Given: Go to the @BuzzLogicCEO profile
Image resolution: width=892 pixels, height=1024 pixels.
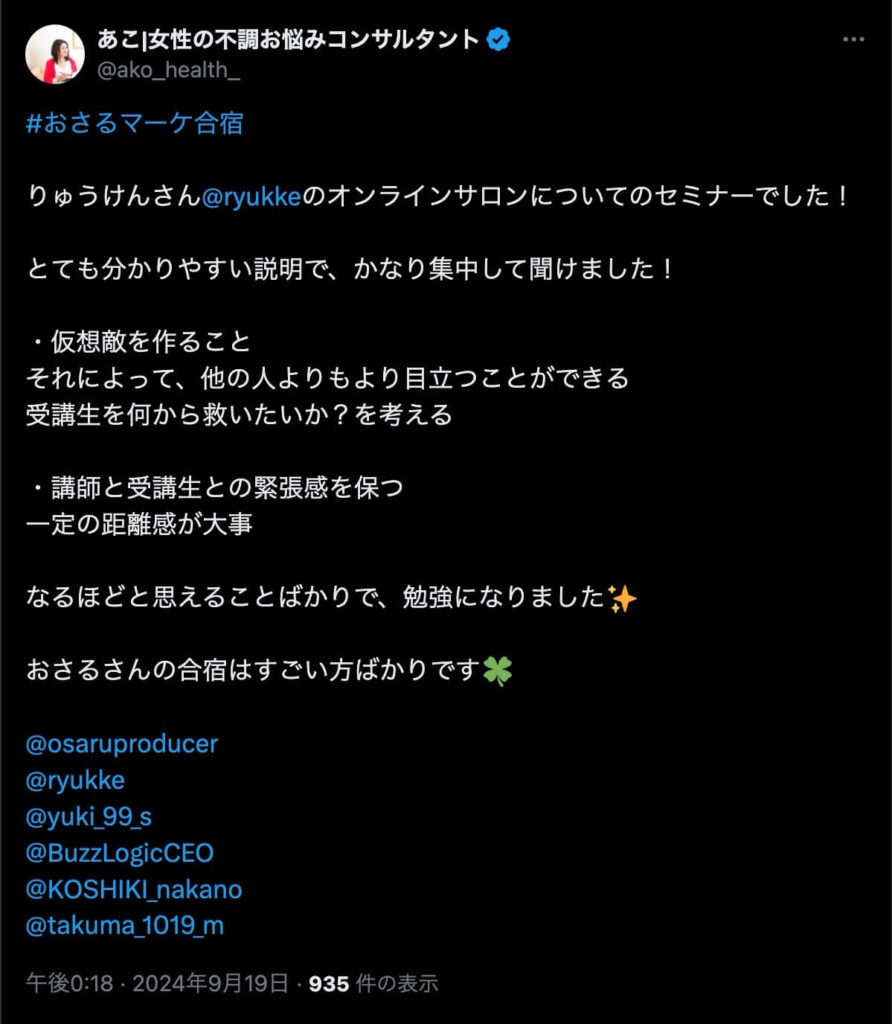Looking at the screenshot, I should click(x=120, y=853).
